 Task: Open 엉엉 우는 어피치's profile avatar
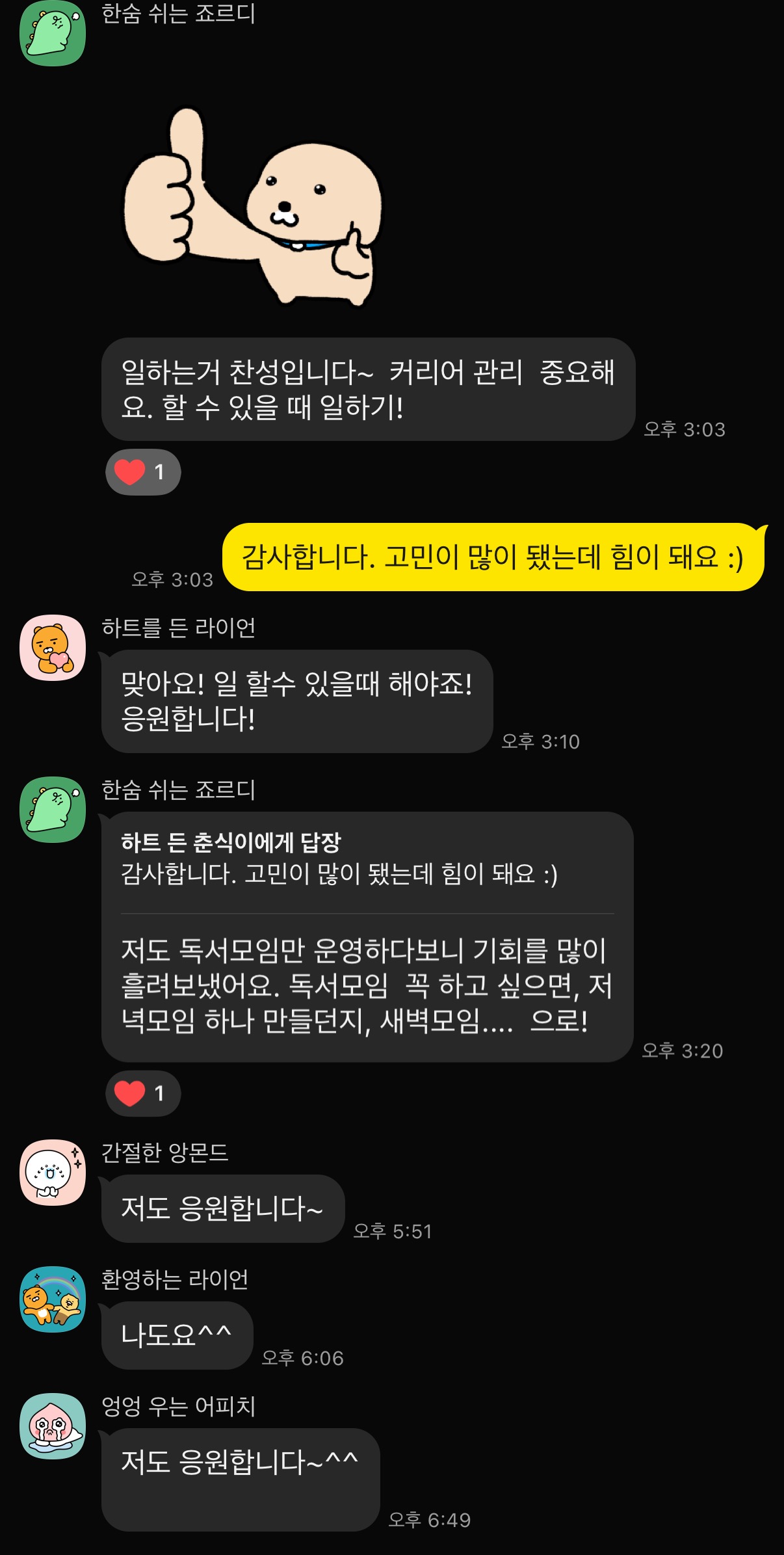pyautogui.click(x=53, y=1426)
